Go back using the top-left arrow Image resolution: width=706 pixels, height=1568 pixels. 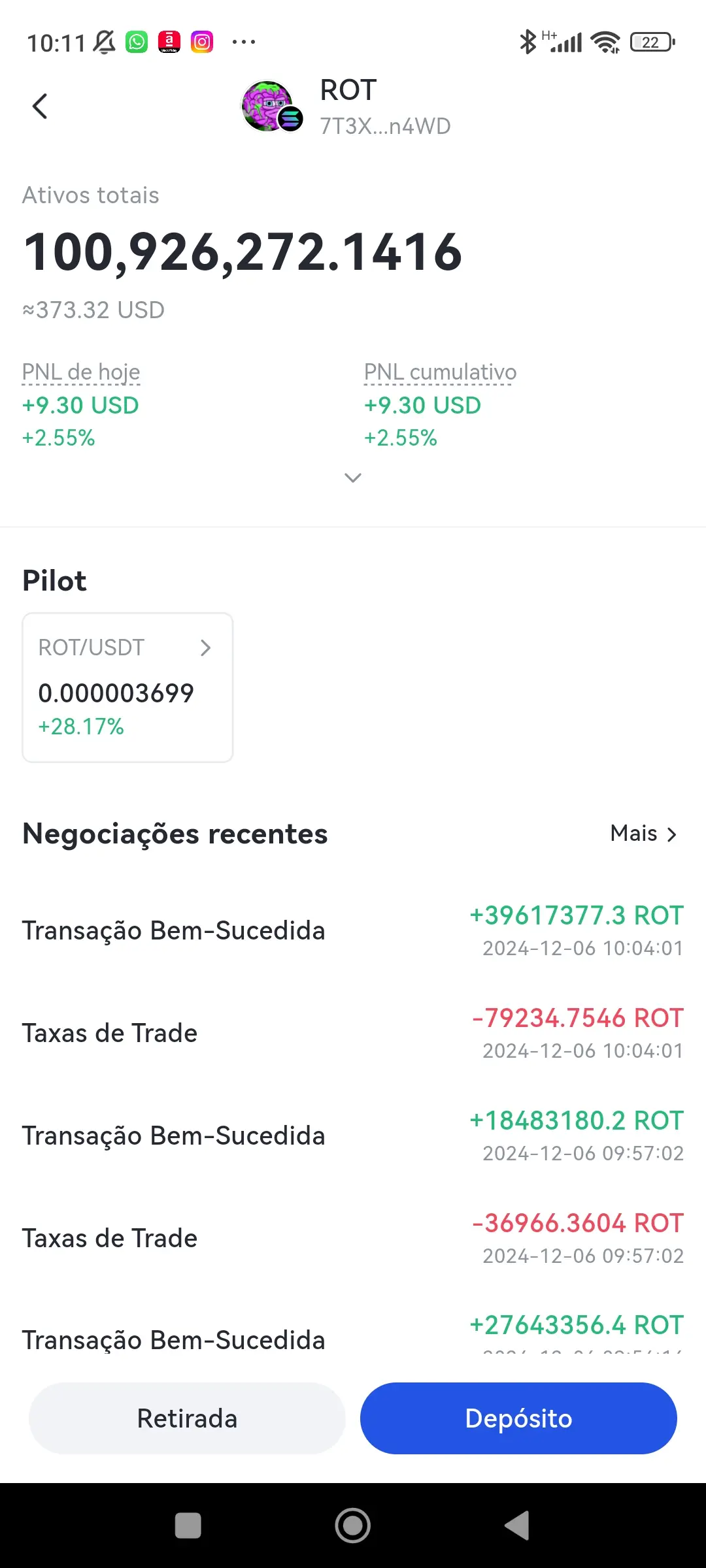click(40, 106)
